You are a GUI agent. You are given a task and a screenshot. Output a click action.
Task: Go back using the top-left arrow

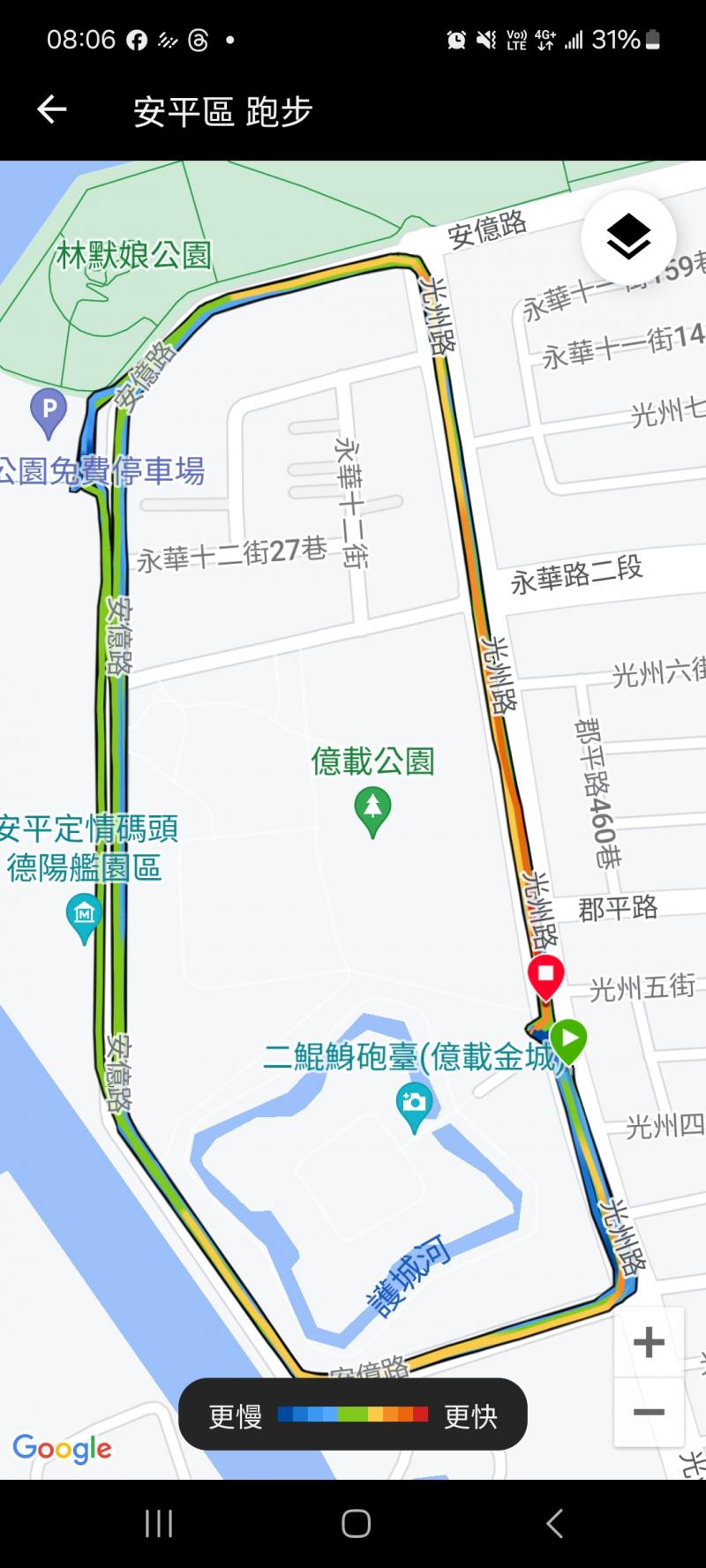[x=52, y=109]
